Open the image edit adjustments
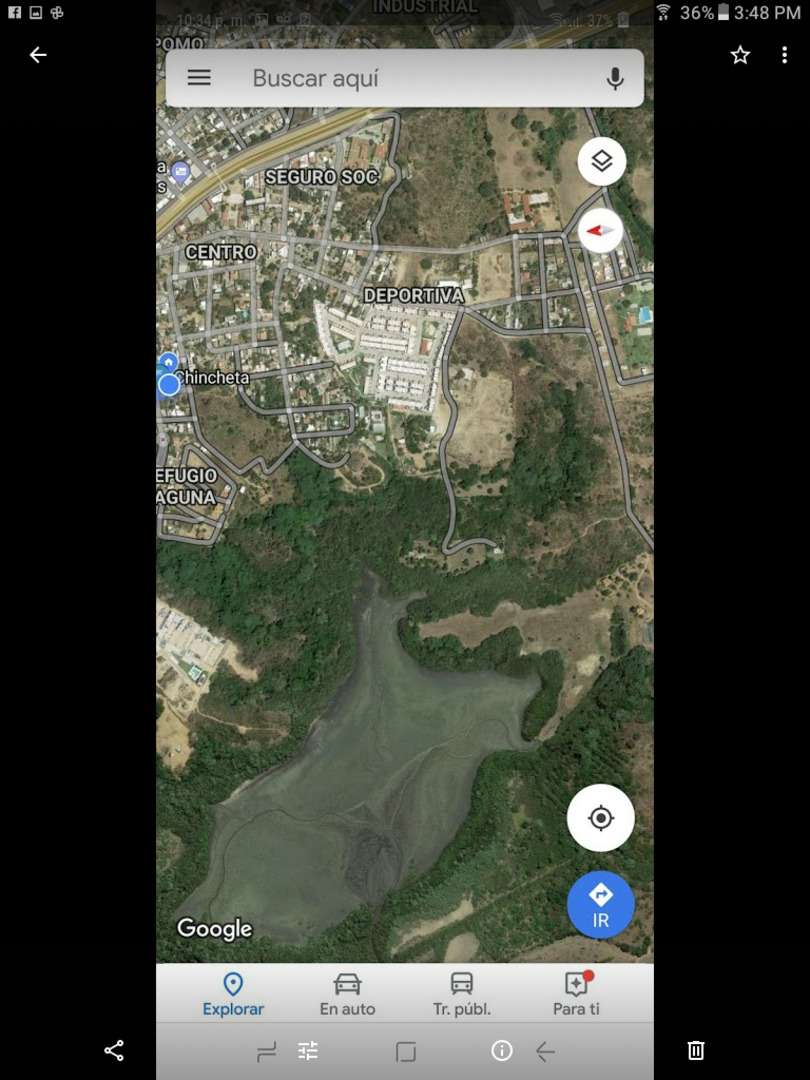Image resolution: width=810 pixels, height=1080 pixels. click(308, 1050)
